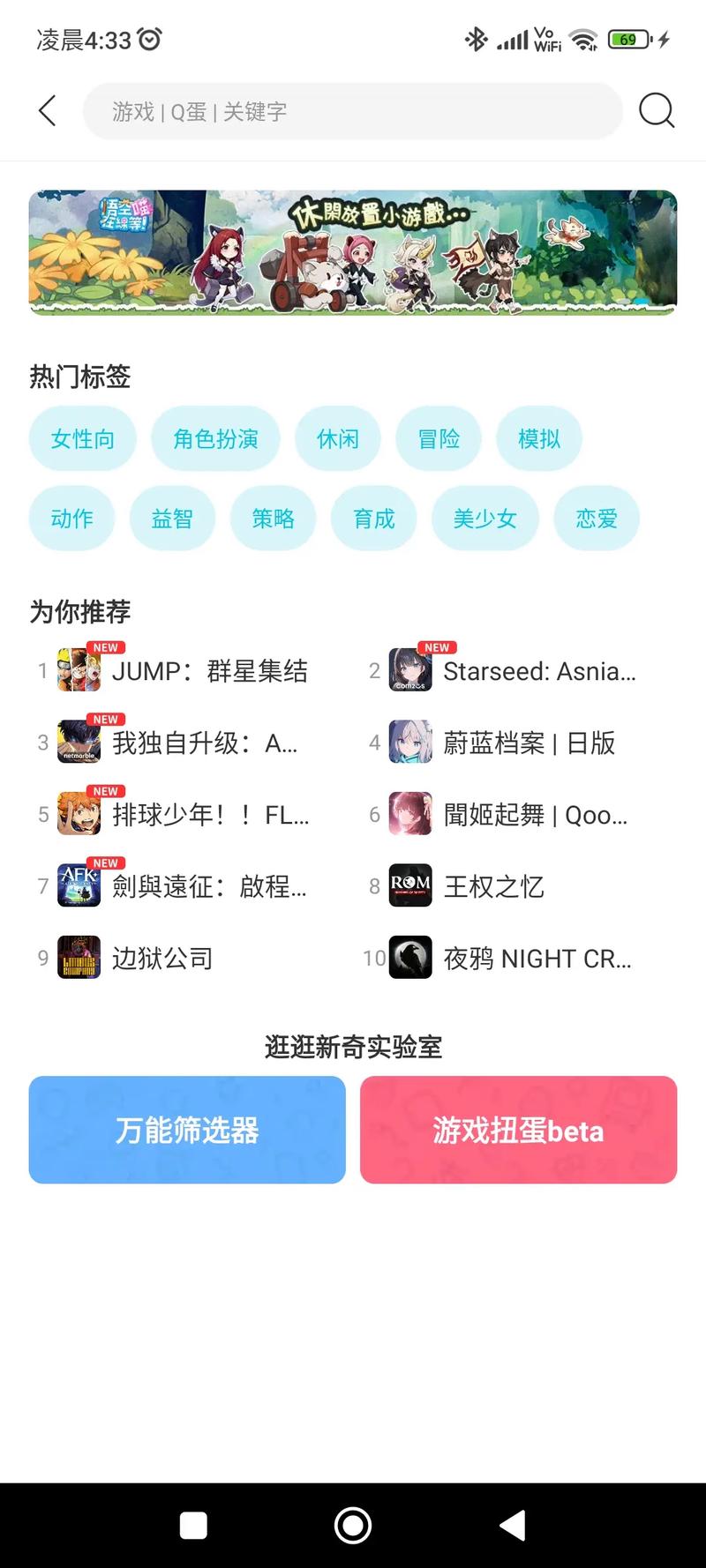Browse the 益智 tag

(172, 519)
